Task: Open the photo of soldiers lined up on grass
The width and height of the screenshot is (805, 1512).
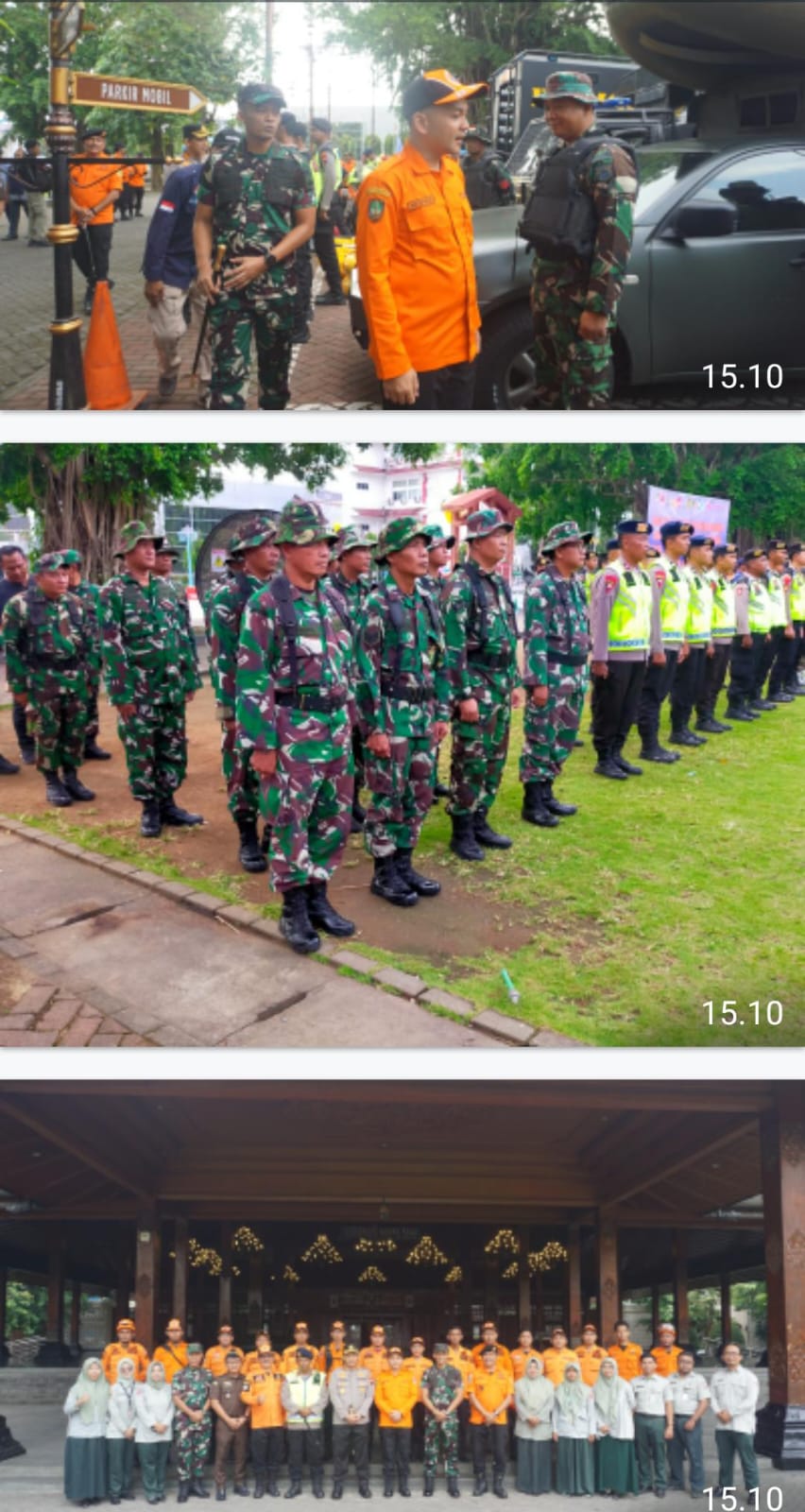Action: (402, 745)
